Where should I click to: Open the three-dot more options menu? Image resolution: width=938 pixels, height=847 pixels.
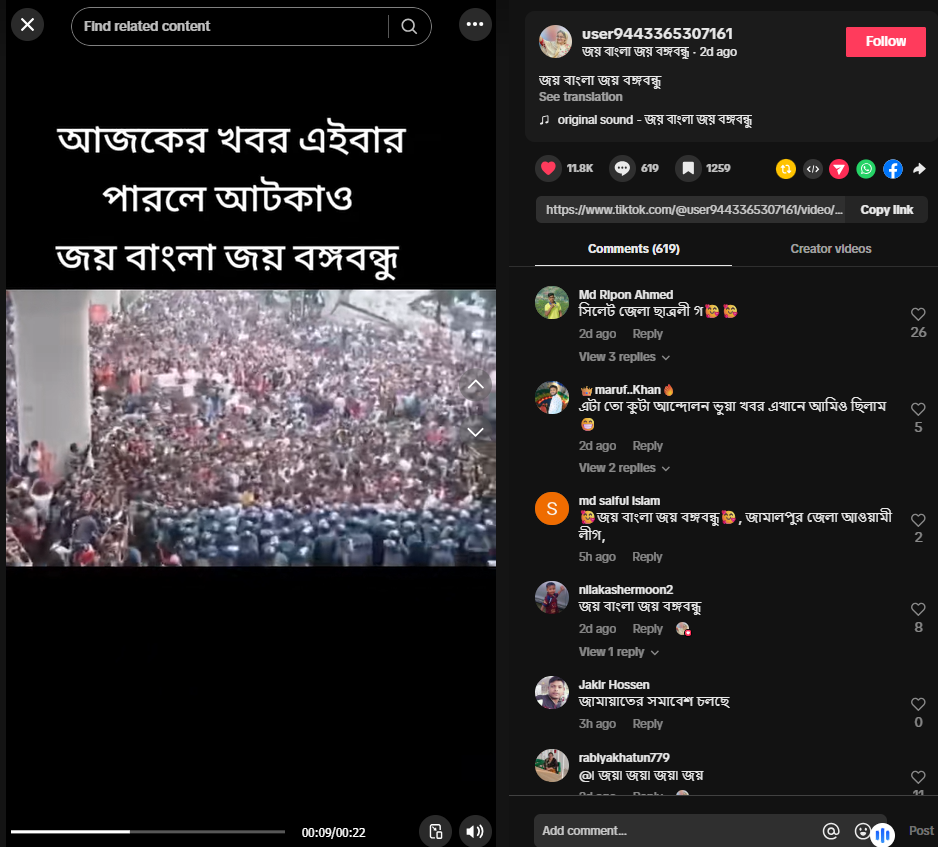tap(475, 25)
